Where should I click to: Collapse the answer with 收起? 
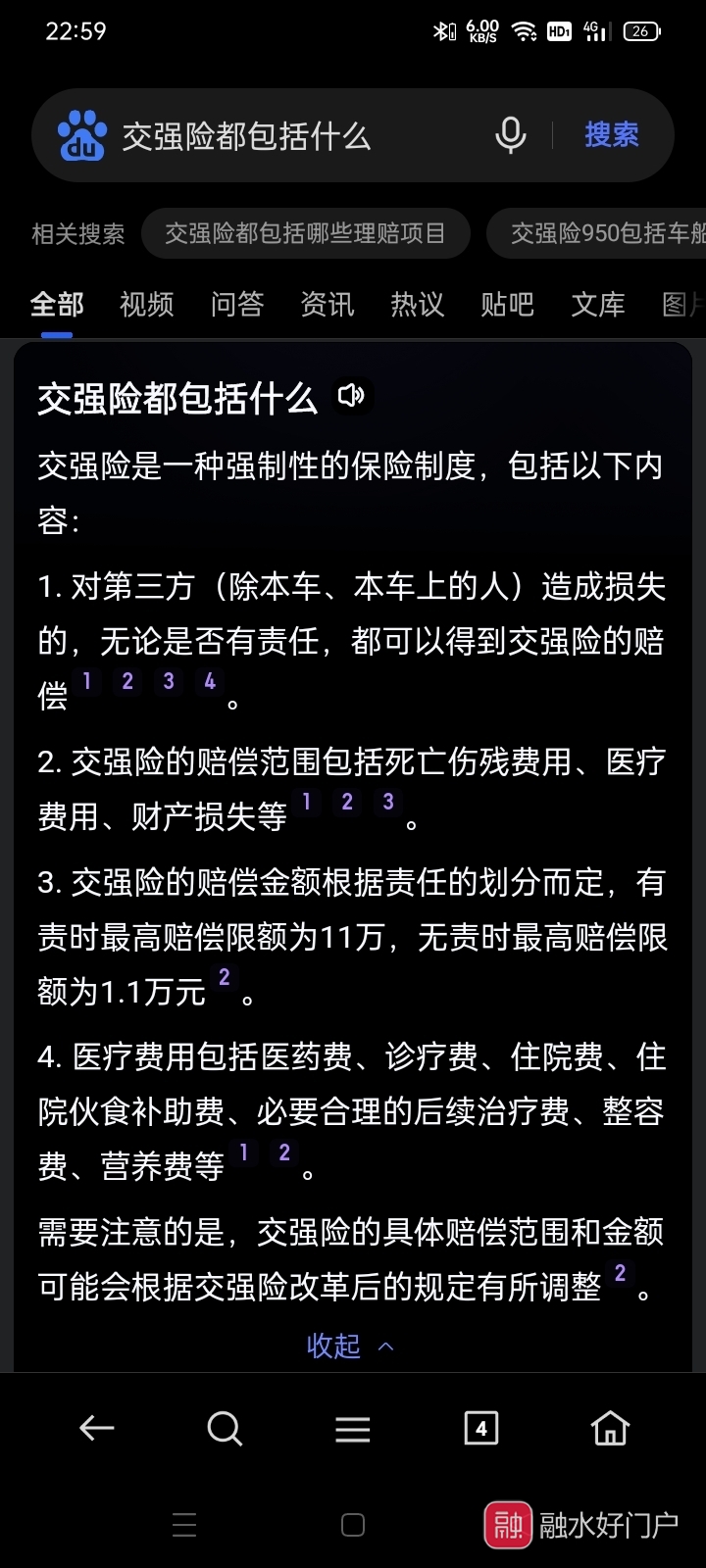(x=350, y=1346)
